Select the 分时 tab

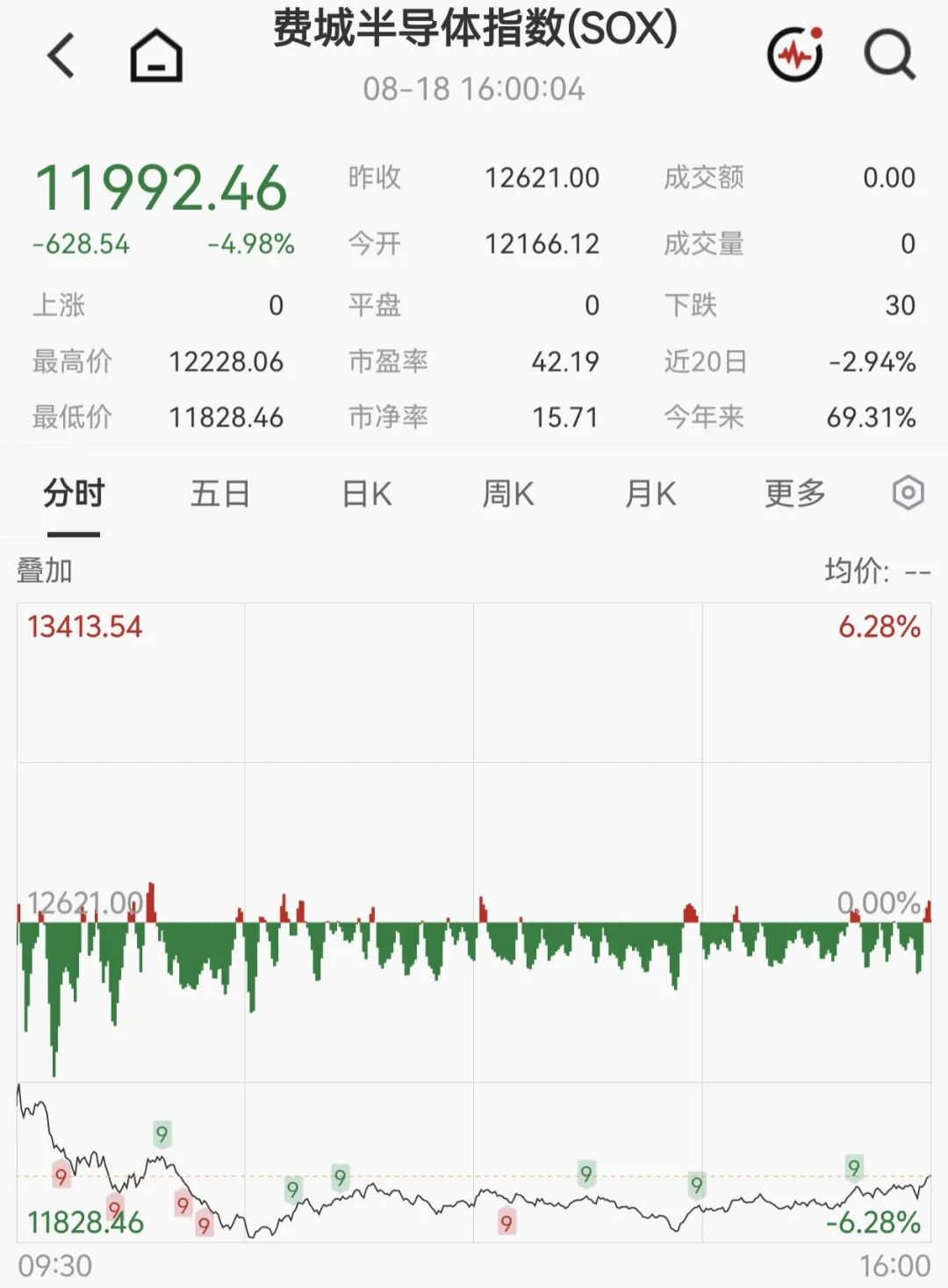74,493
